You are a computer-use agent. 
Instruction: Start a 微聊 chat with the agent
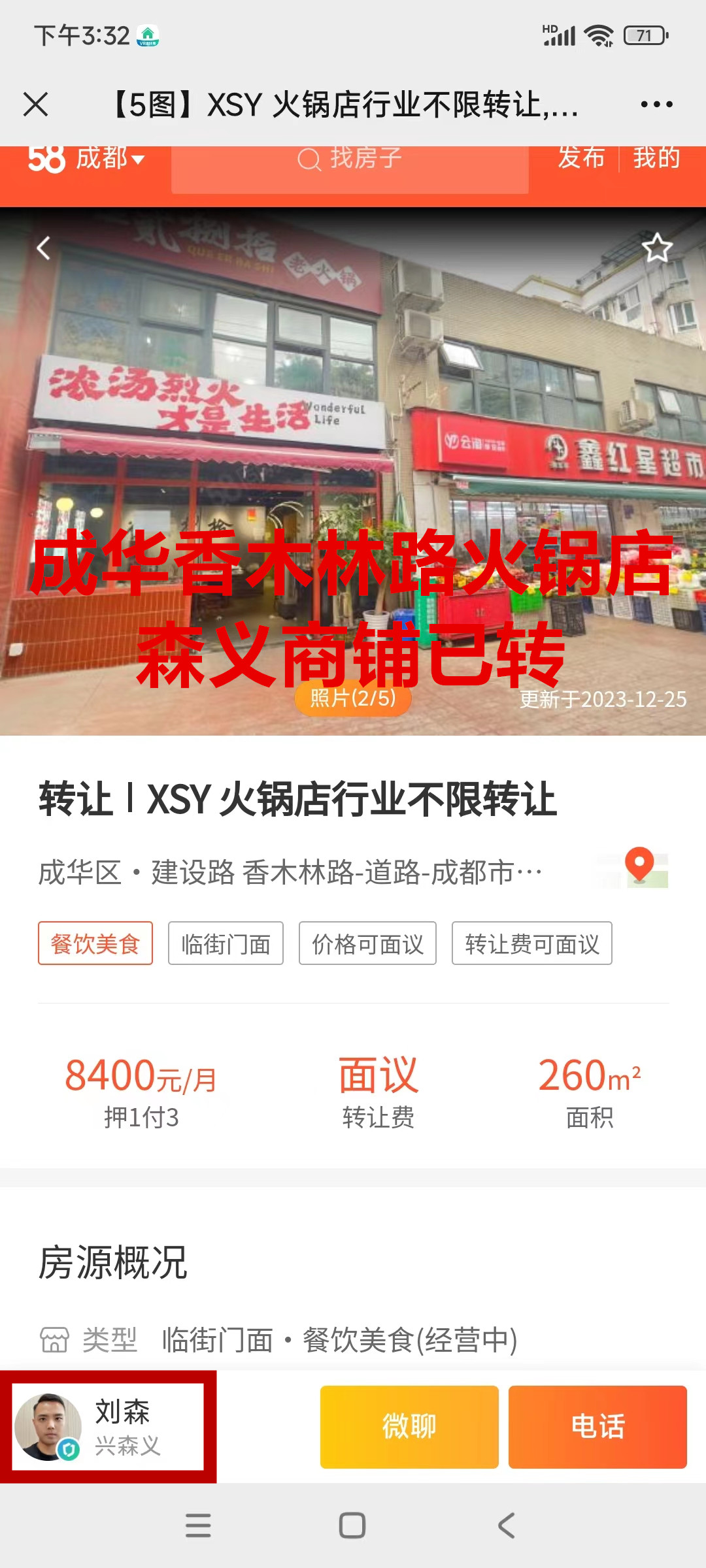(409, 1426)
